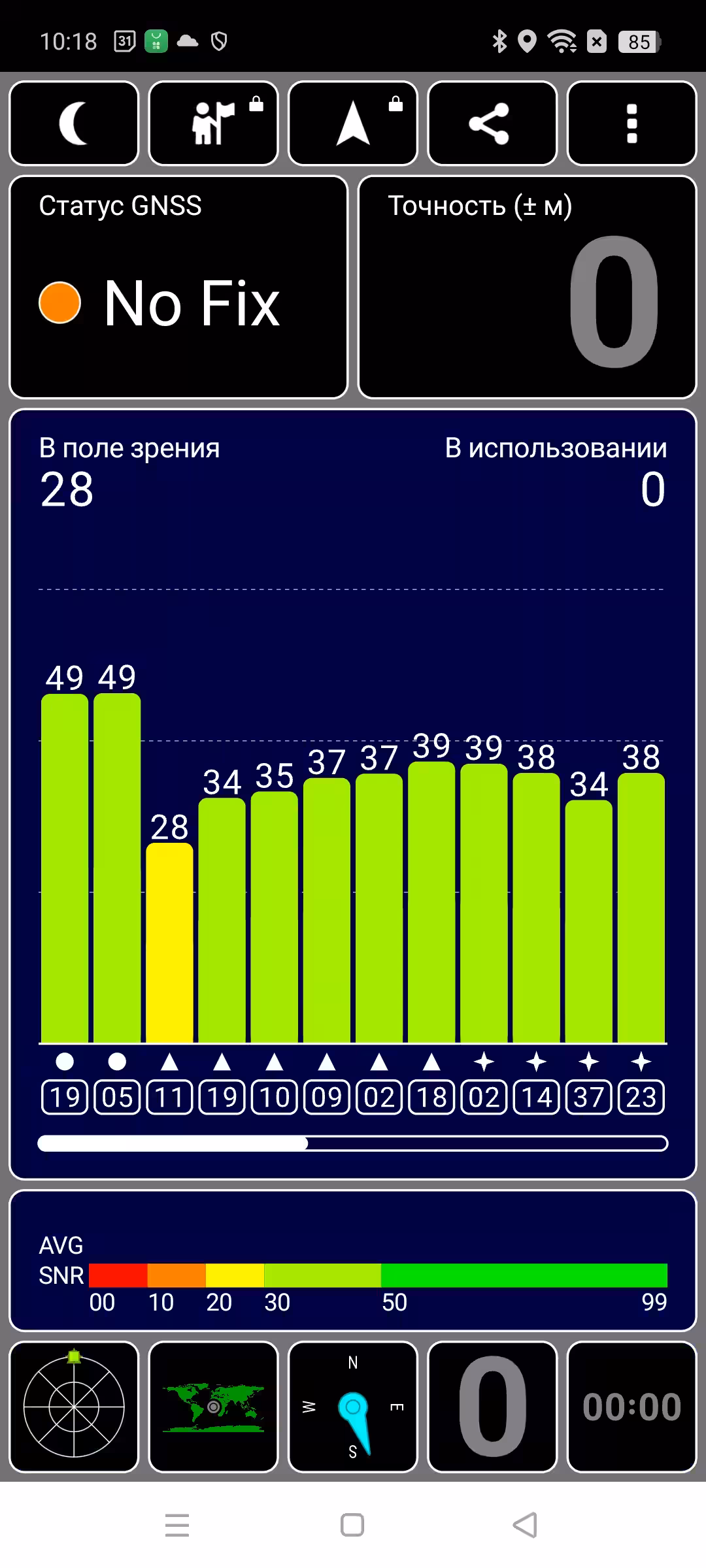
Task: Open the 00:00 timer tile
Action: 631,1407
